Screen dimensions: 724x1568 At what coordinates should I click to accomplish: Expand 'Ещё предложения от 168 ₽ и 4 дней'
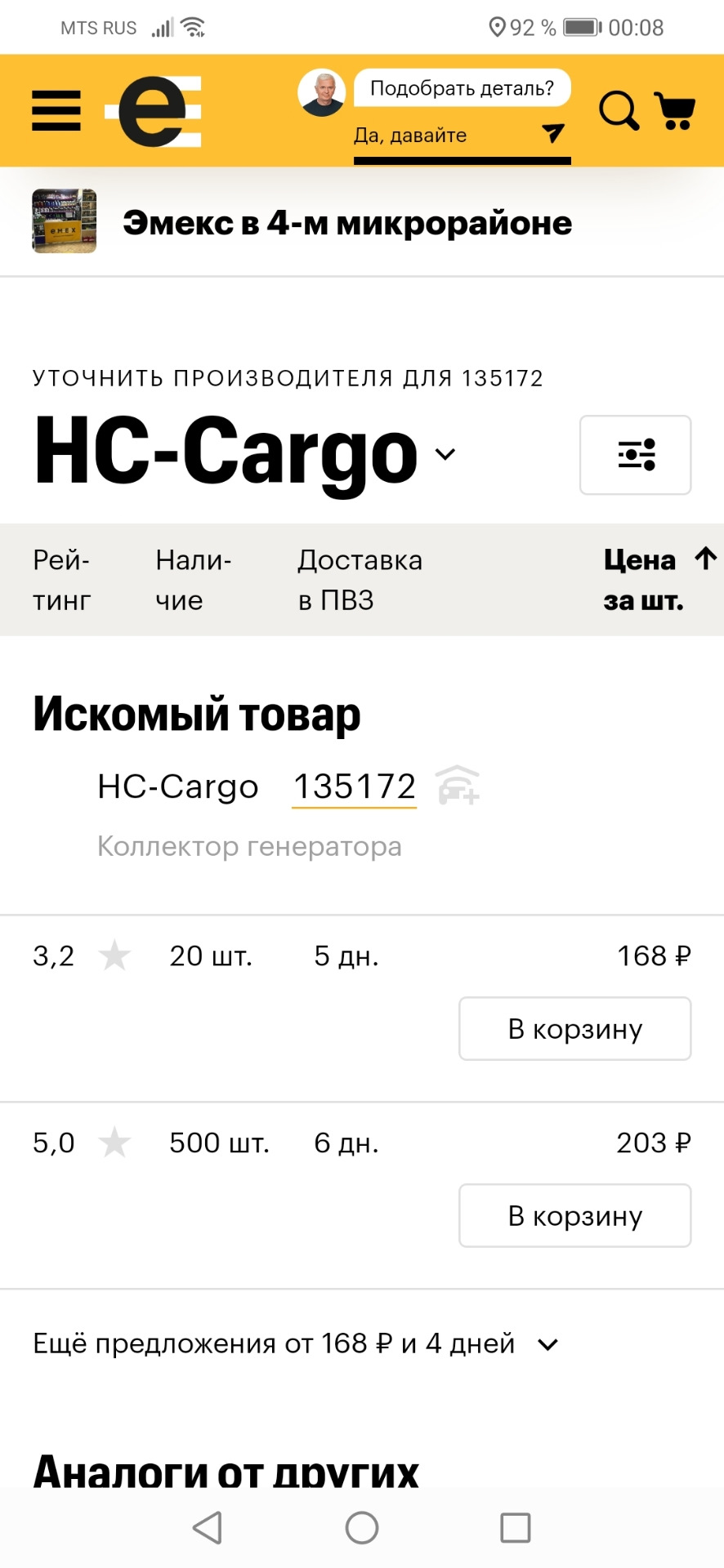294,1343
